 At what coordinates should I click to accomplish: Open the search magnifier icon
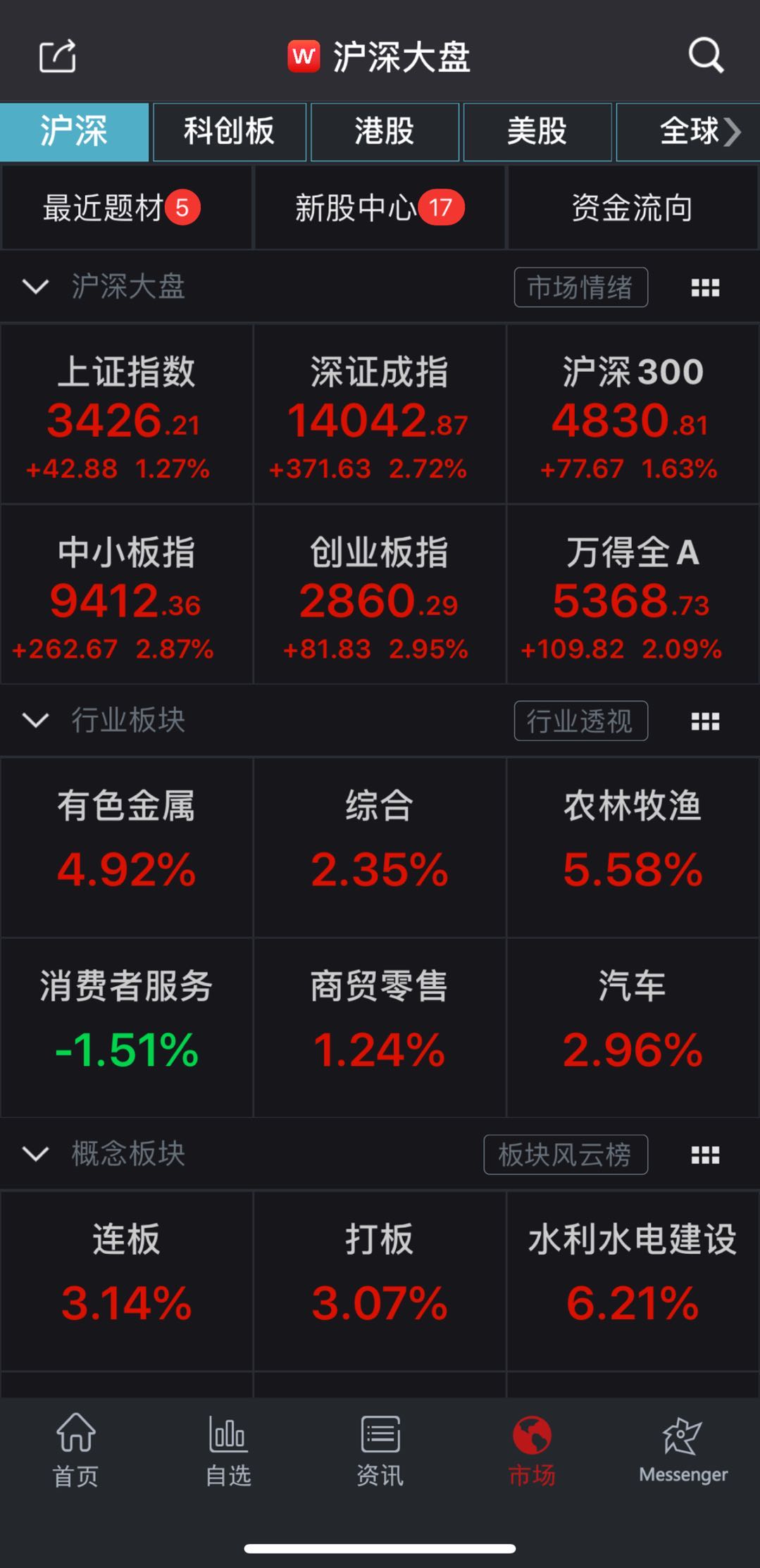click(x=706, y=55)
